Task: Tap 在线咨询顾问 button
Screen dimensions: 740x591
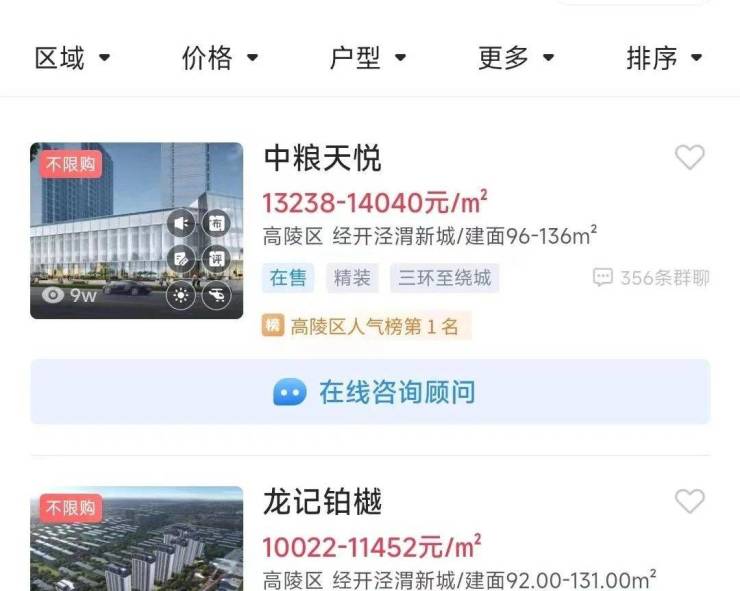Action: 370,392
